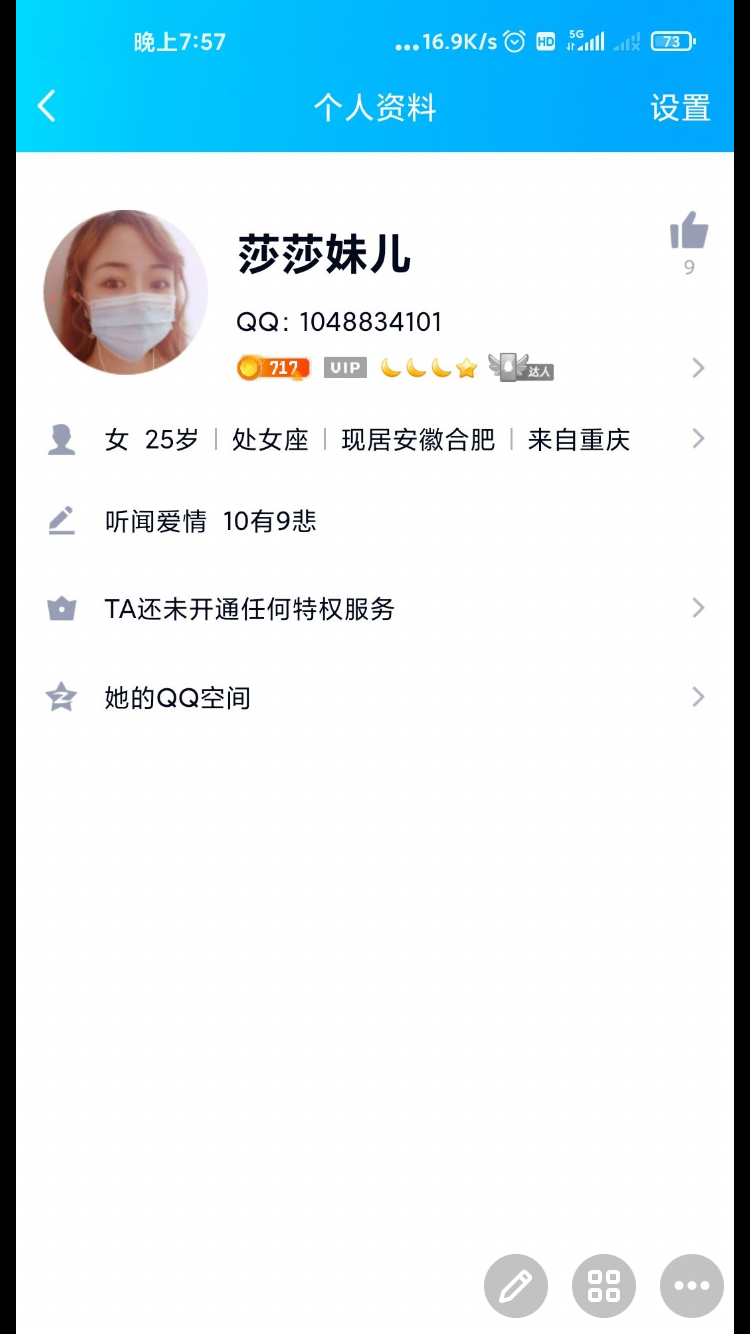This screenshot has height=1334, width=750.
Task: Open 她的QQ空间 entry
Action: click(178, 697)
